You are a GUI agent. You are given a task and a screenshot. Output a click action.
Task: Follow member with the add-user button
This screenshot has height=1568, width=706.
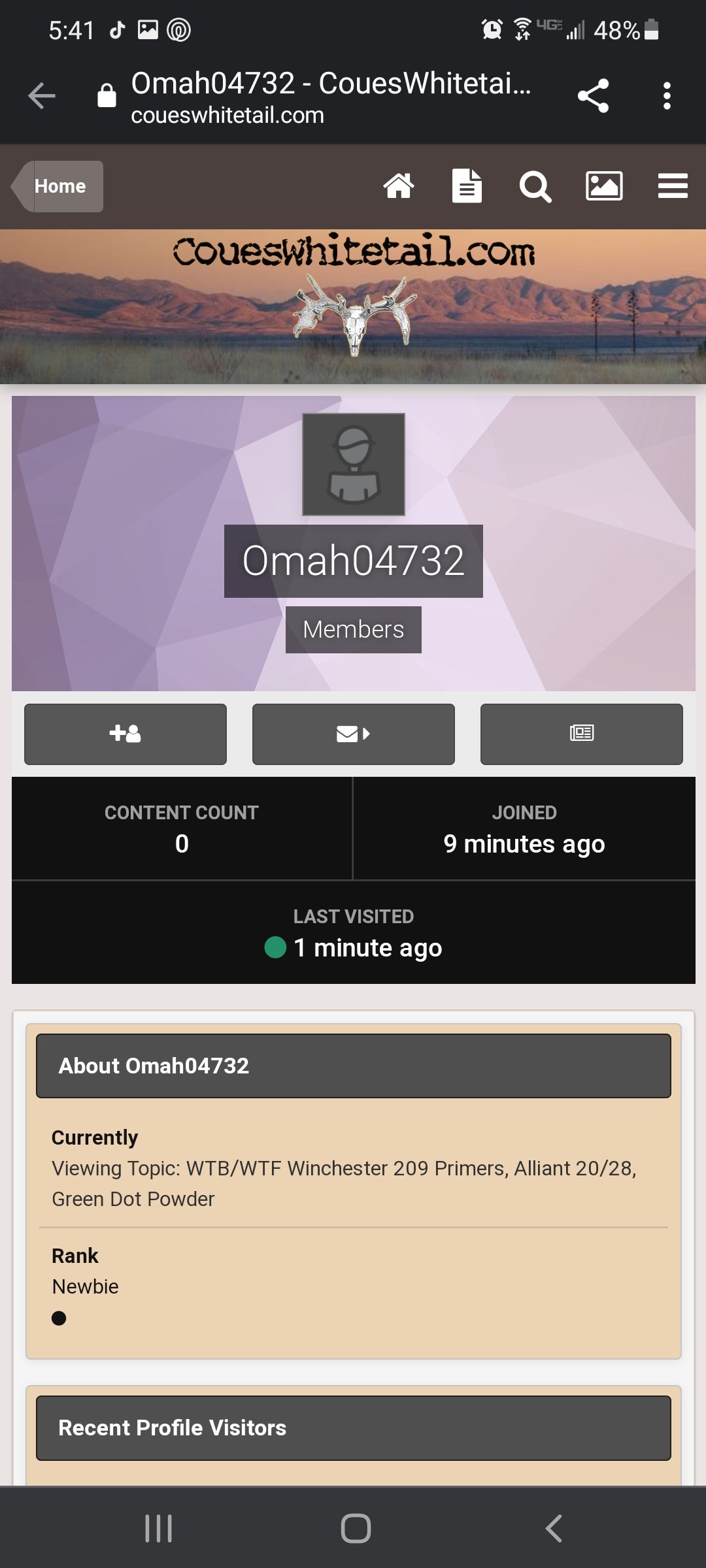(126, 734)
